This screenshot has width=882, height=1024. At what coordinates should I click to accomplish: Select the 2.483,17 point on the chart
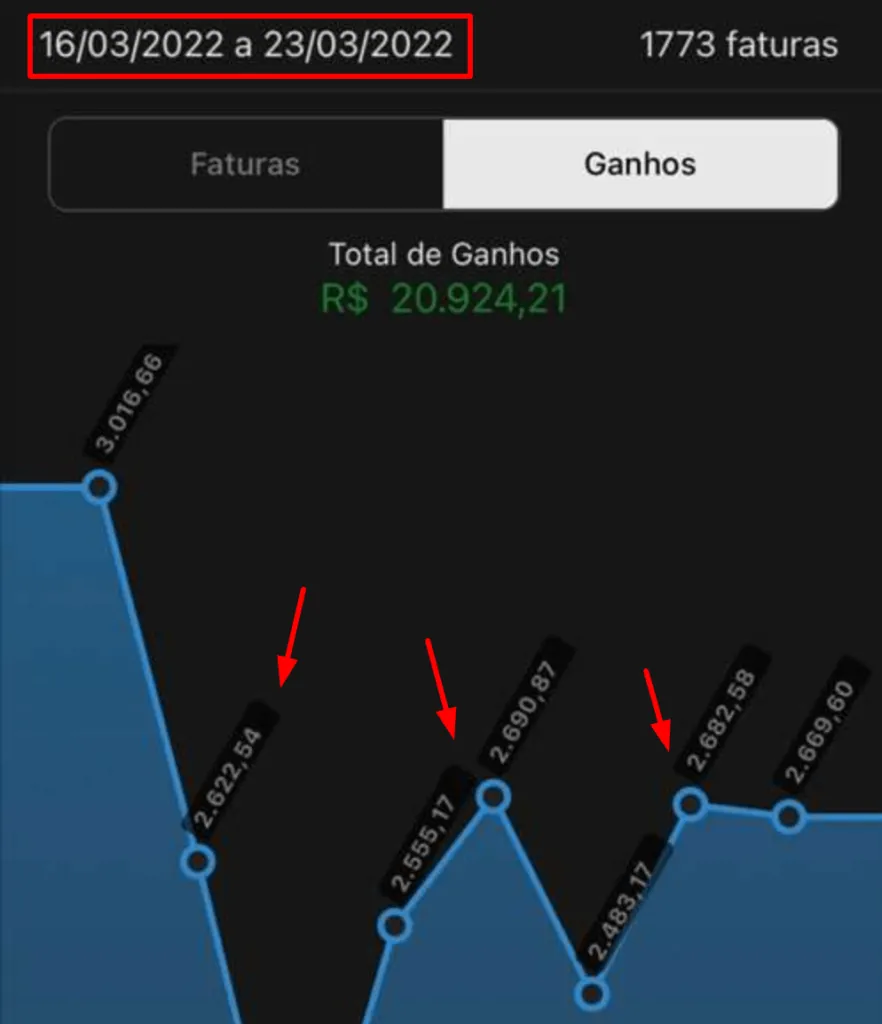coord(592,993)
